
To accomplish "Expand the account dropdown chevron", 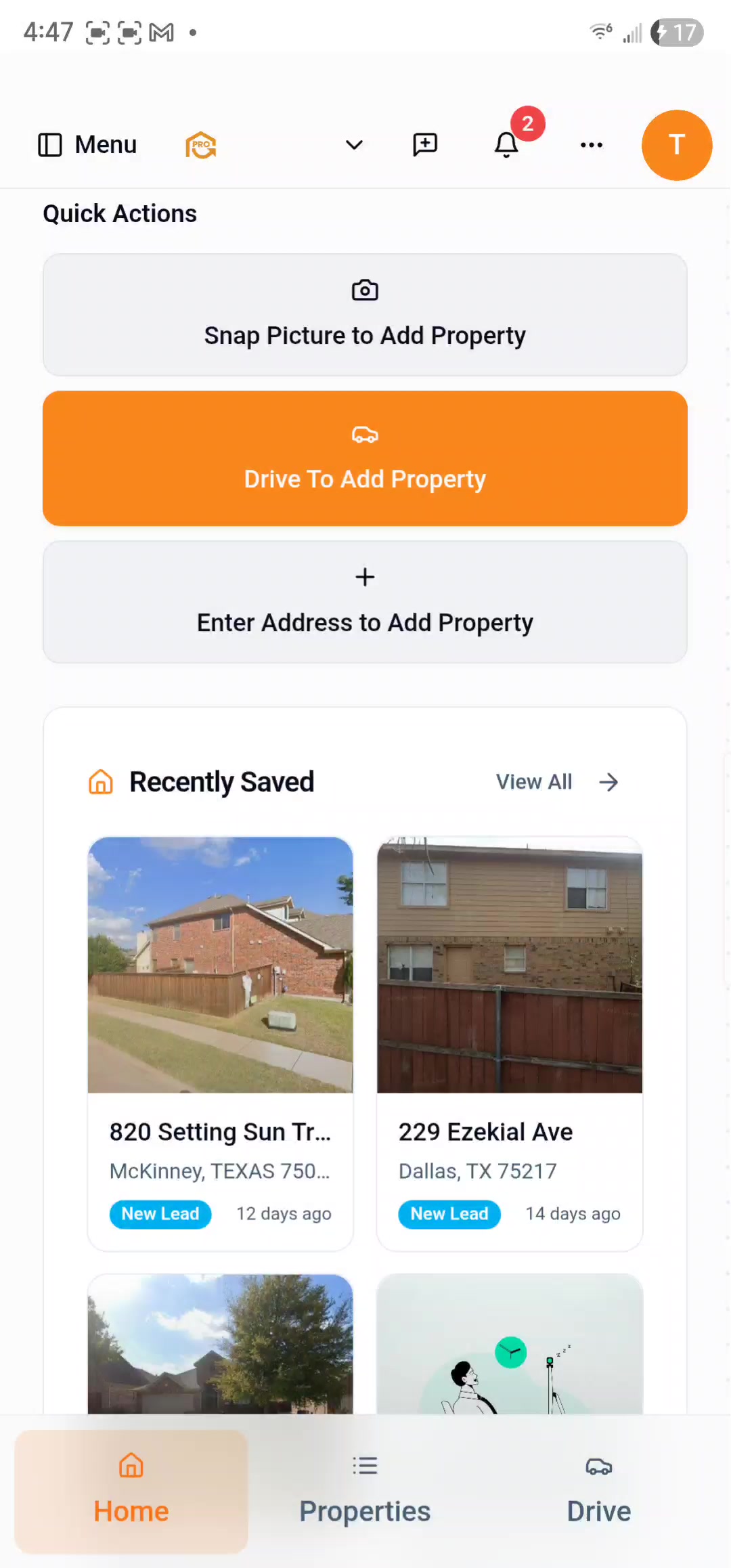I will 354,145.
